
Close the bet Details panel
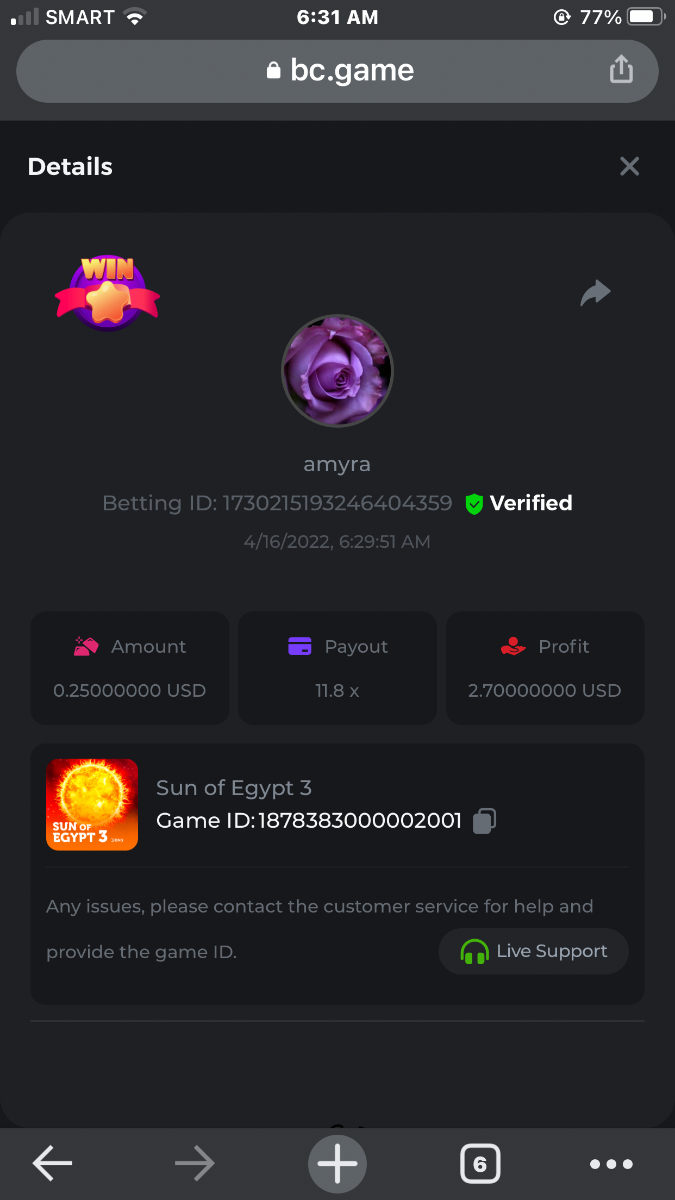[x=629, y=166]
